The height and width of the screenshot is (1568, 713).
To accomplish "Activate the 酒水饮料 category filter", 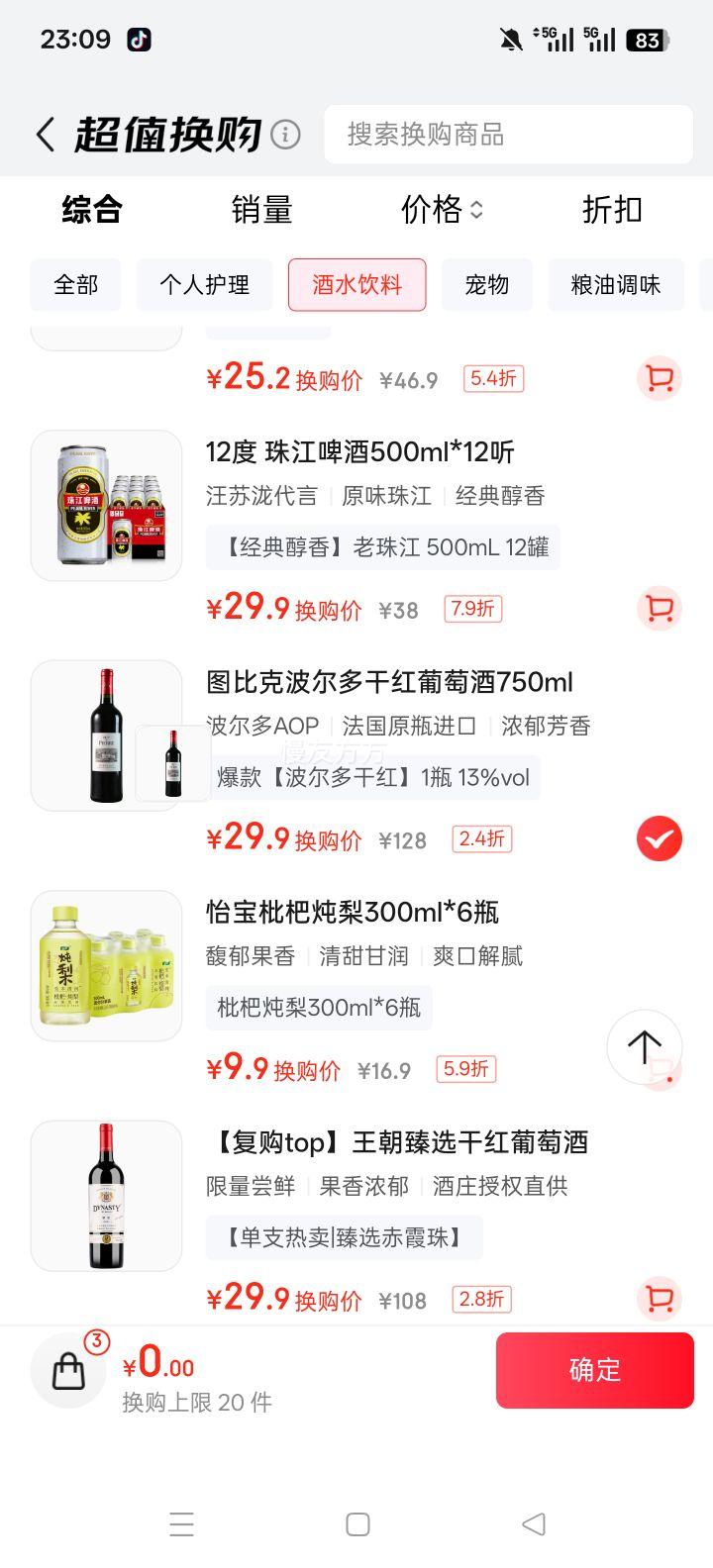I will [x=356, y=285].
